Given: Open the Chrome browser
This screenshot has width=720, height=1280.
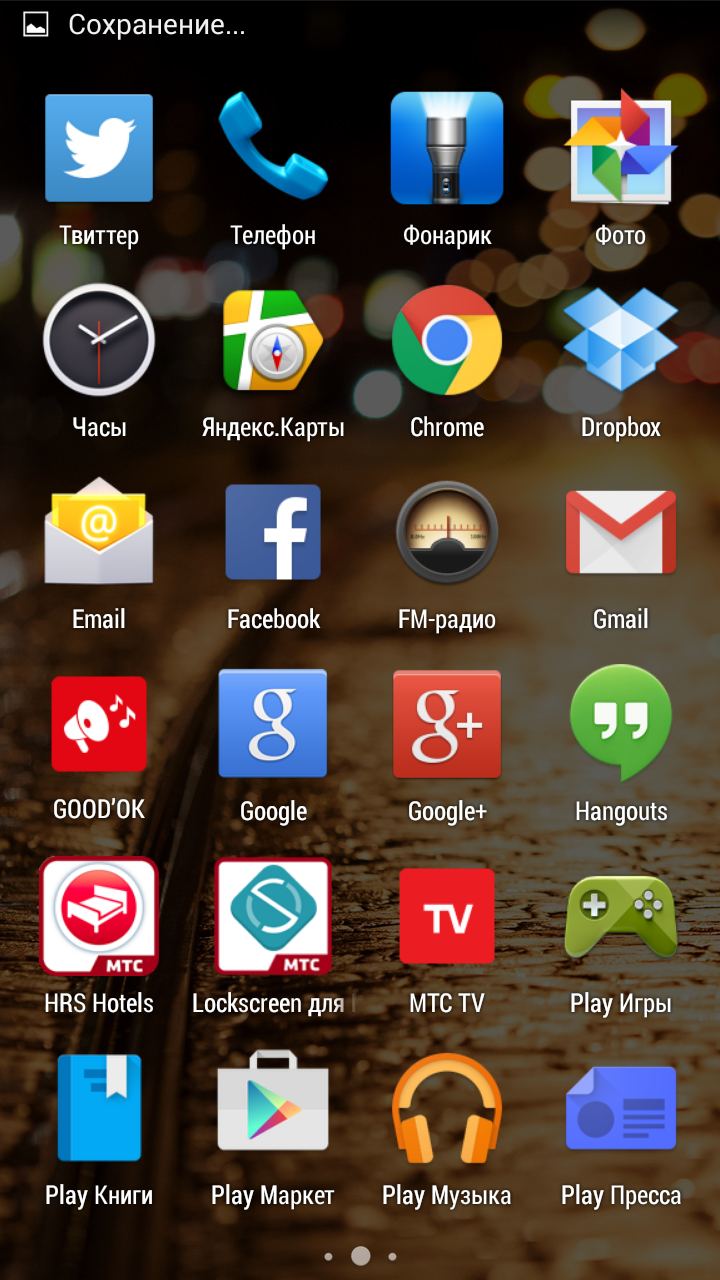Looking at the screenshot, I should tap(447, 340).
